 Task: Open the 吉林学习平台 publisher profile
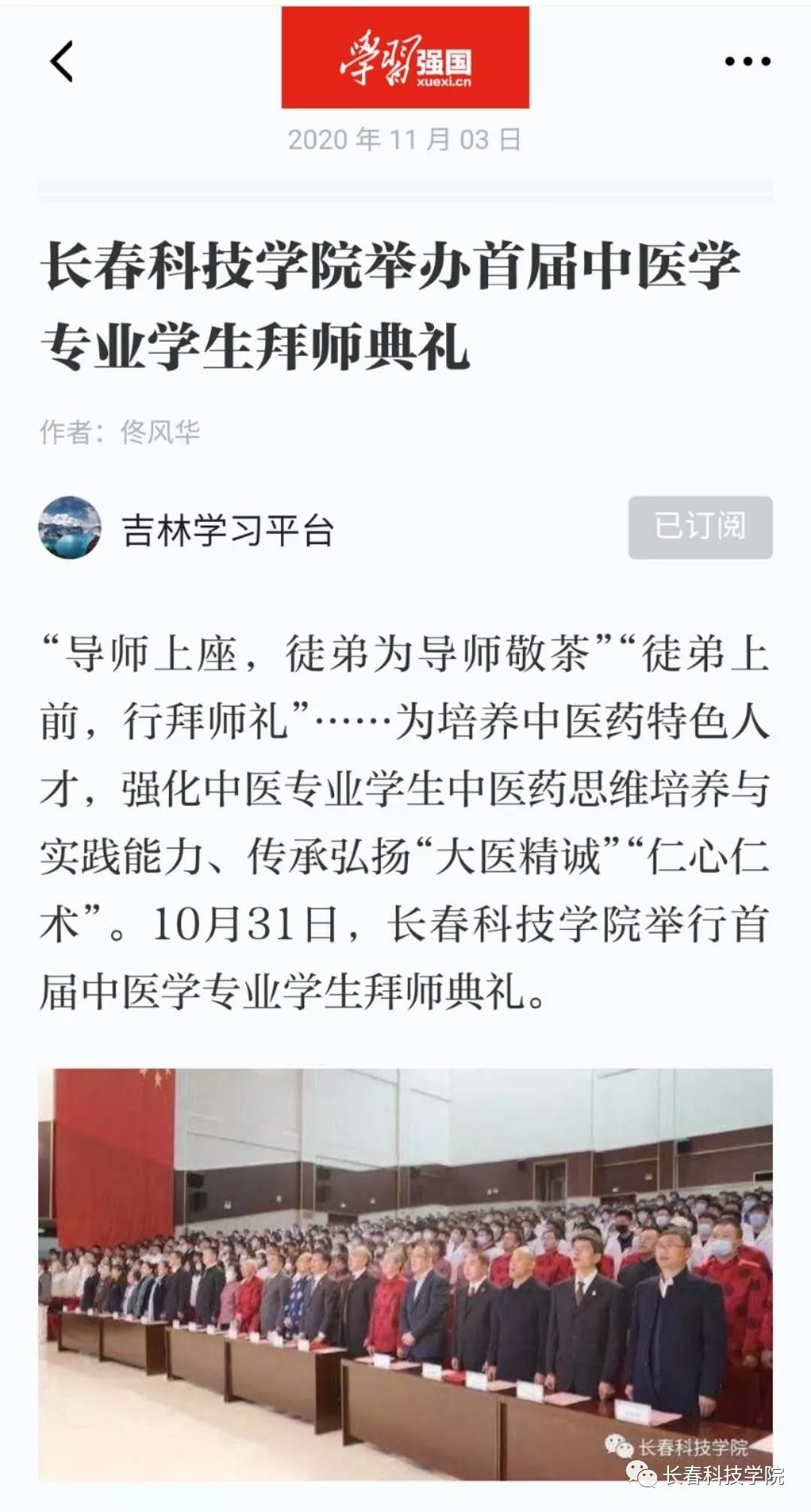click(227, 530)
